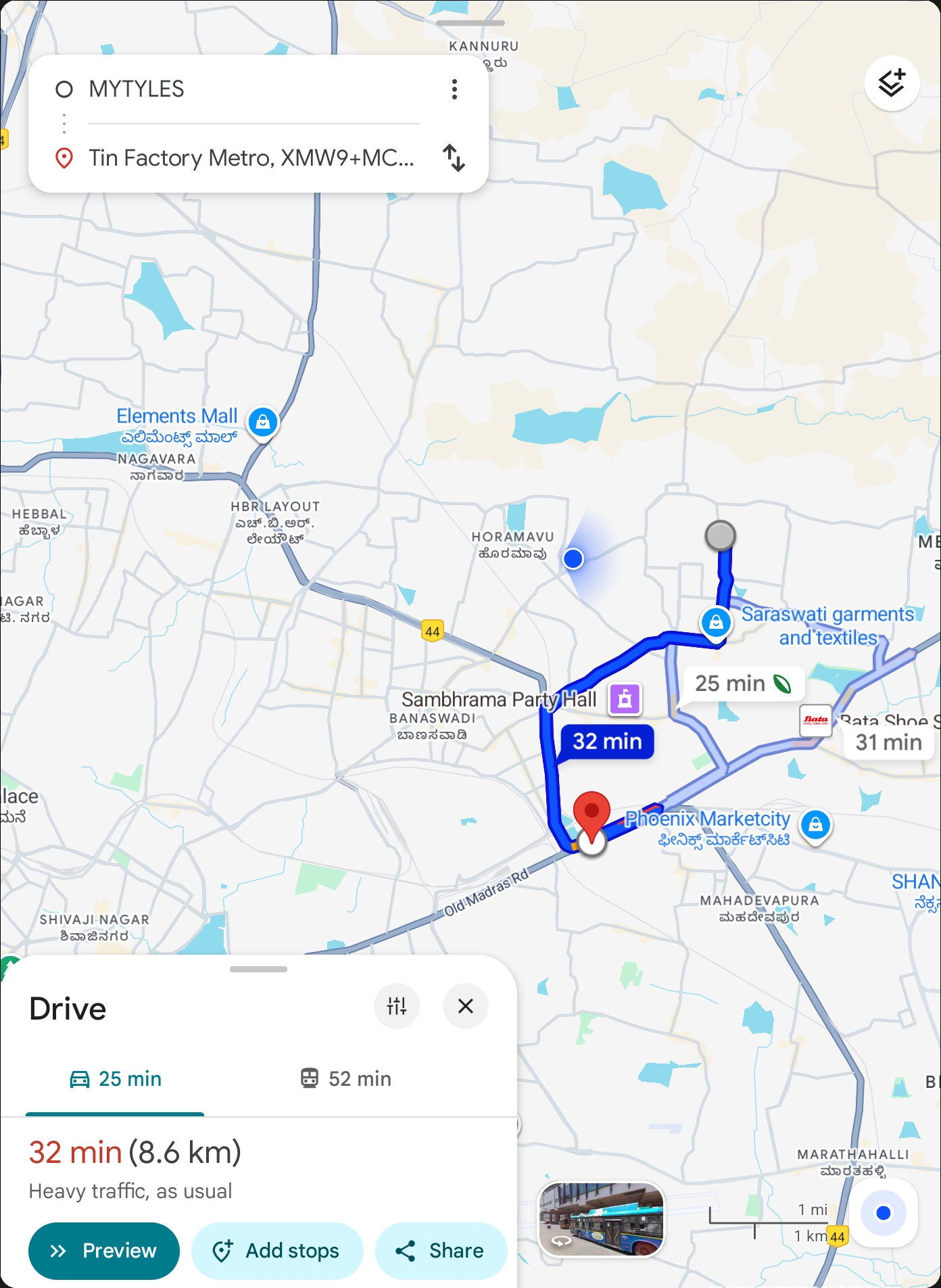Viewport: 941px width, 1288px height.
Task: Share these directions
Action: pyautogui.click(x=441, y=1251)
